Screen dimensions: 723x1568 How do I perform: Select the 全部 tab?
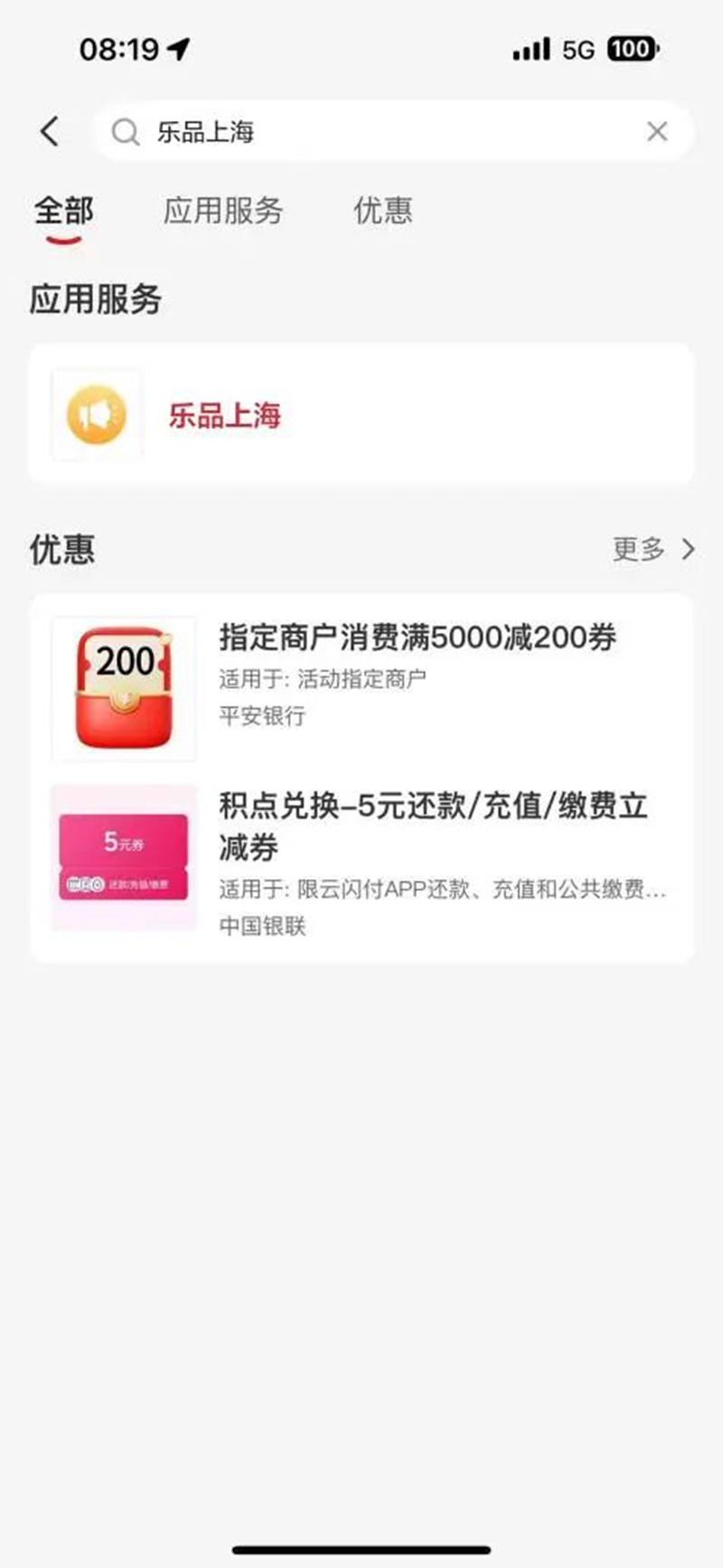coord(63,211)
